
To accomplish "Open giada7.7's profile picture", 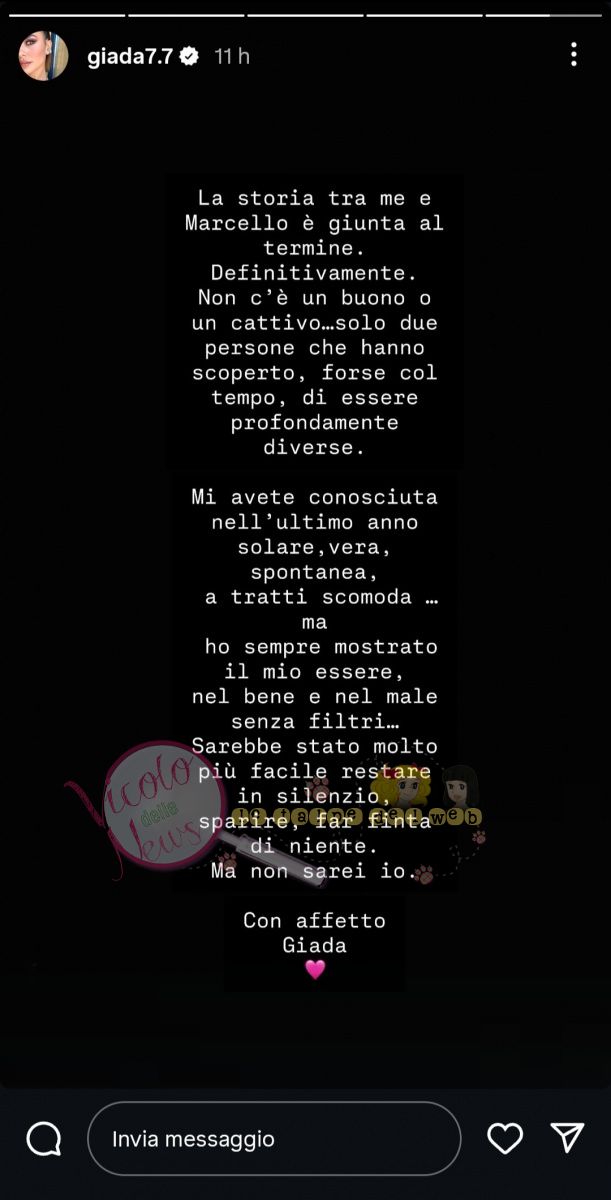I will [x=43, y=56].
